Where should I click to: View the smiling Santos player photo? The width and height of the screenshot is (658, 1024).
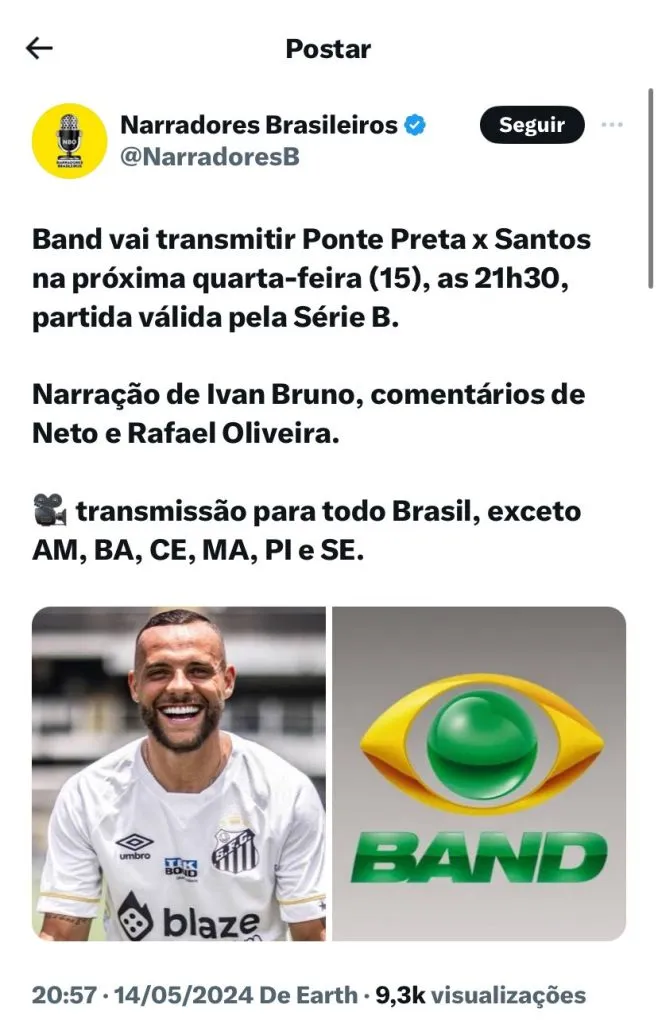179,773
